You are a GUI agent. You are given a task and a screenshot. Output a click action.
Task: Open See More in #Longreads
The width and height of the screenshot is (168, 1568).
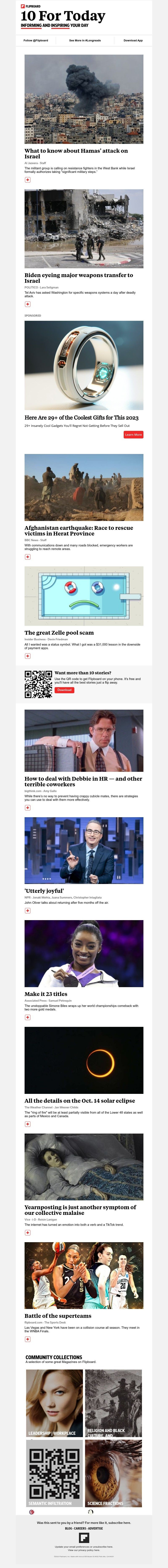click(x=85, y=40)
